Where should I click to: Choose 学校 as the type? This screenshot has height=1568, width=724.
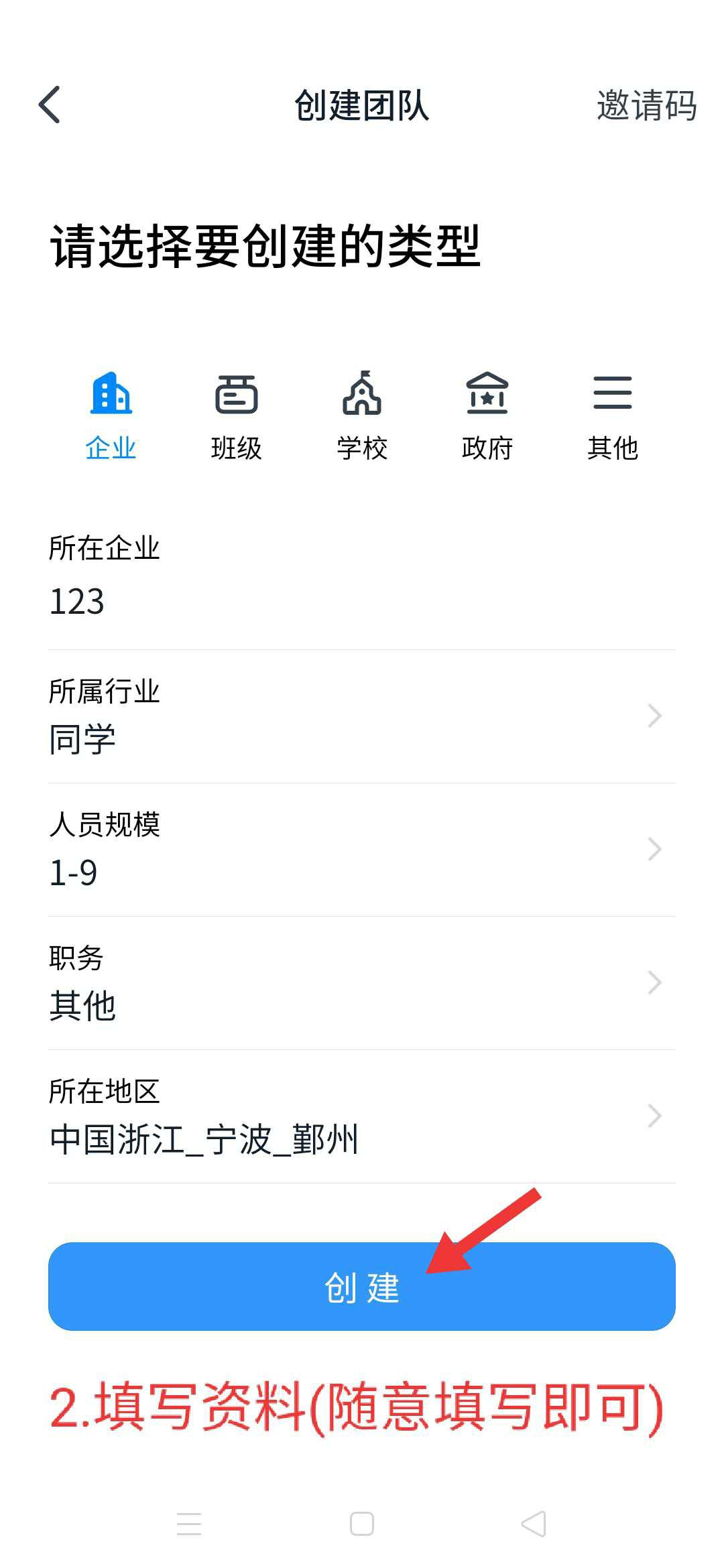coord(362,415)
